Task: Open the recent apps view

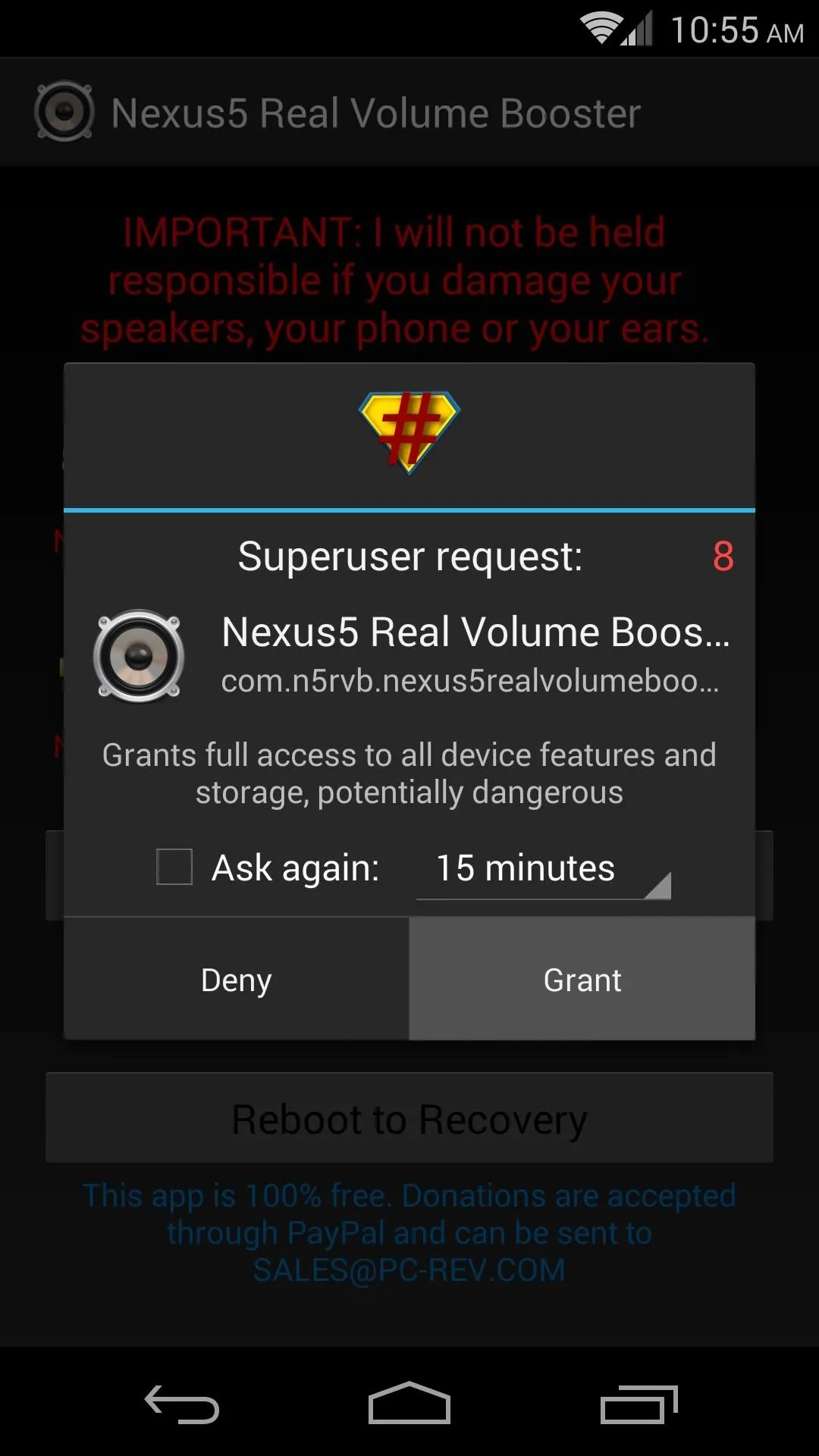Action: 639,1404
